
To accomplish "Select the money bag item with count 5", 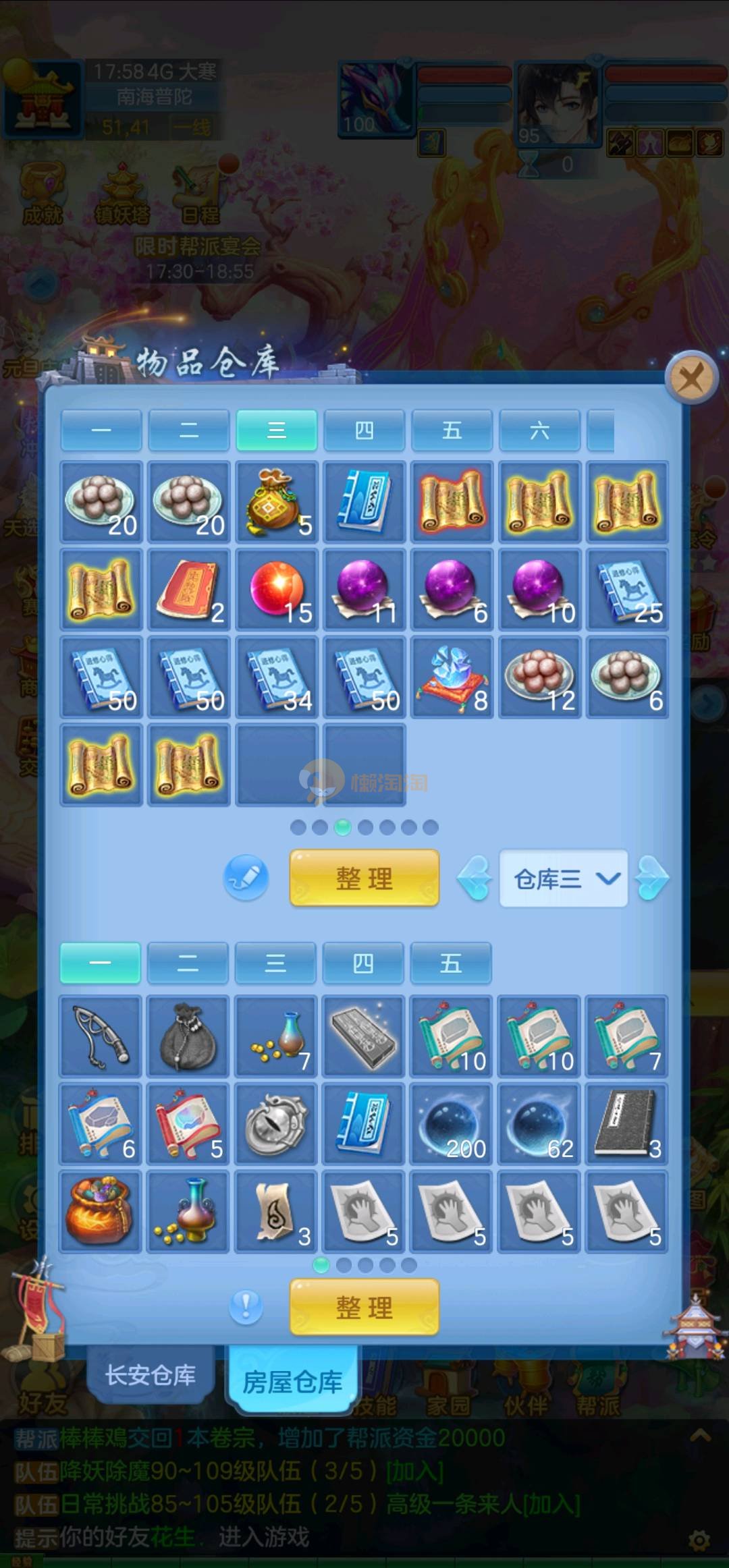I will tap(277, 501).
